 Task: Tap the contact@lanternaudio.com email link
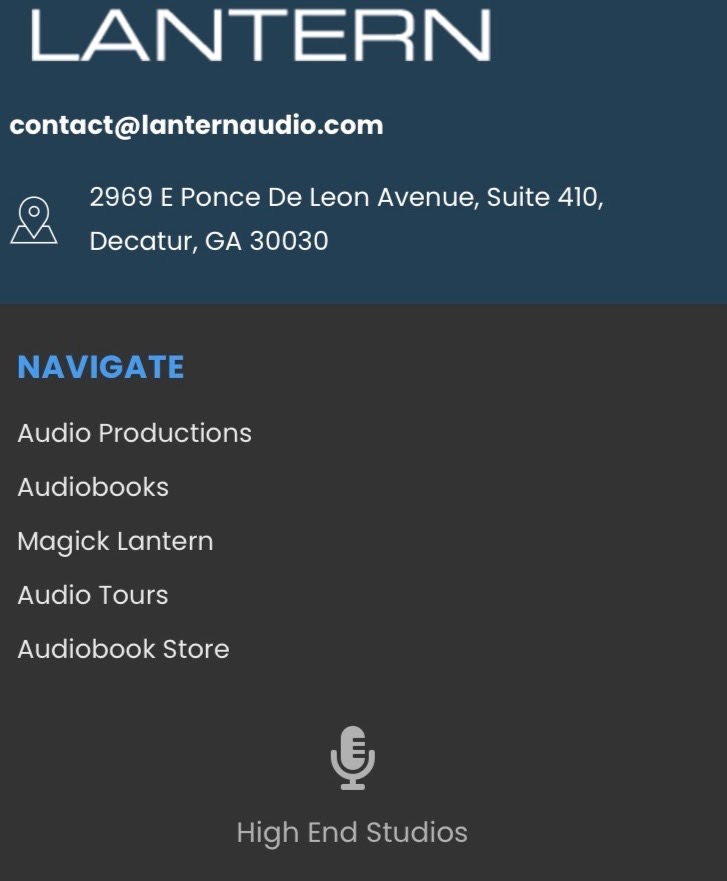click(196, 126)
